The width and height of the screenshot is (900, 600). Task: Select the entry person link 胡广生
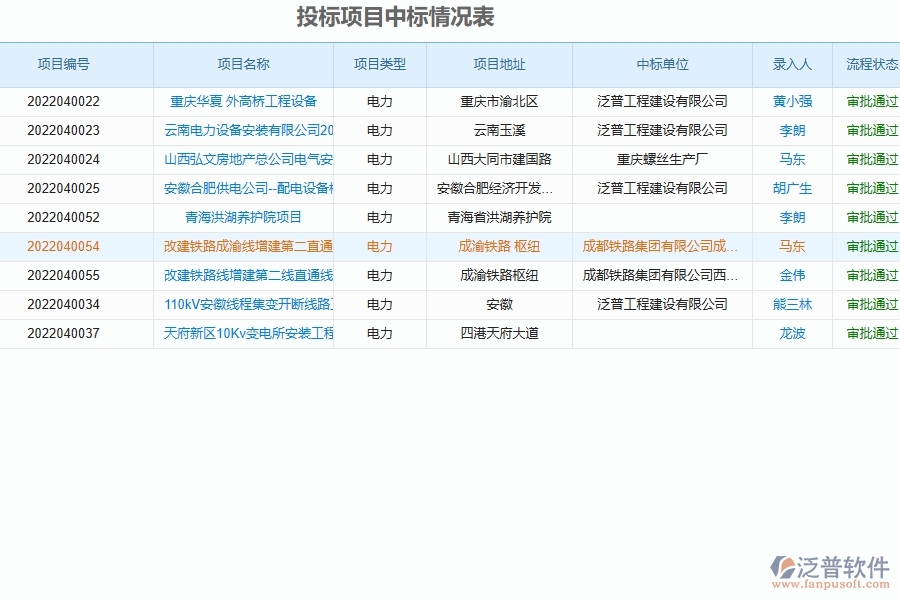tap(792, 188)
